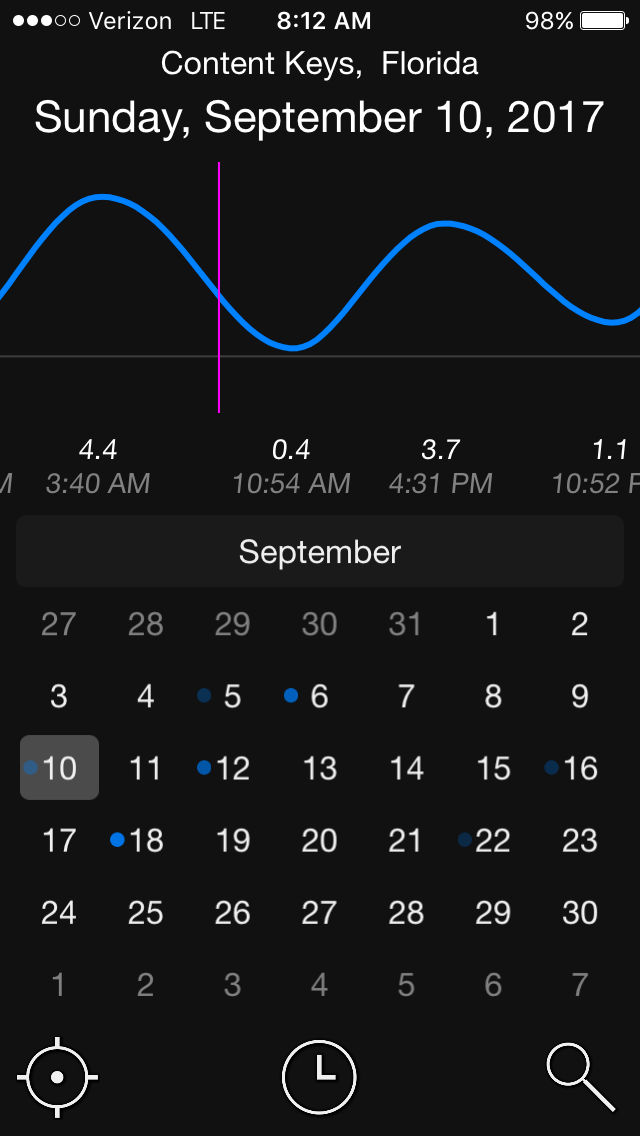This screenshot has width=640, height=1136.
Task: Select September 22 on the calendar
Action: (x=492, y=840)
